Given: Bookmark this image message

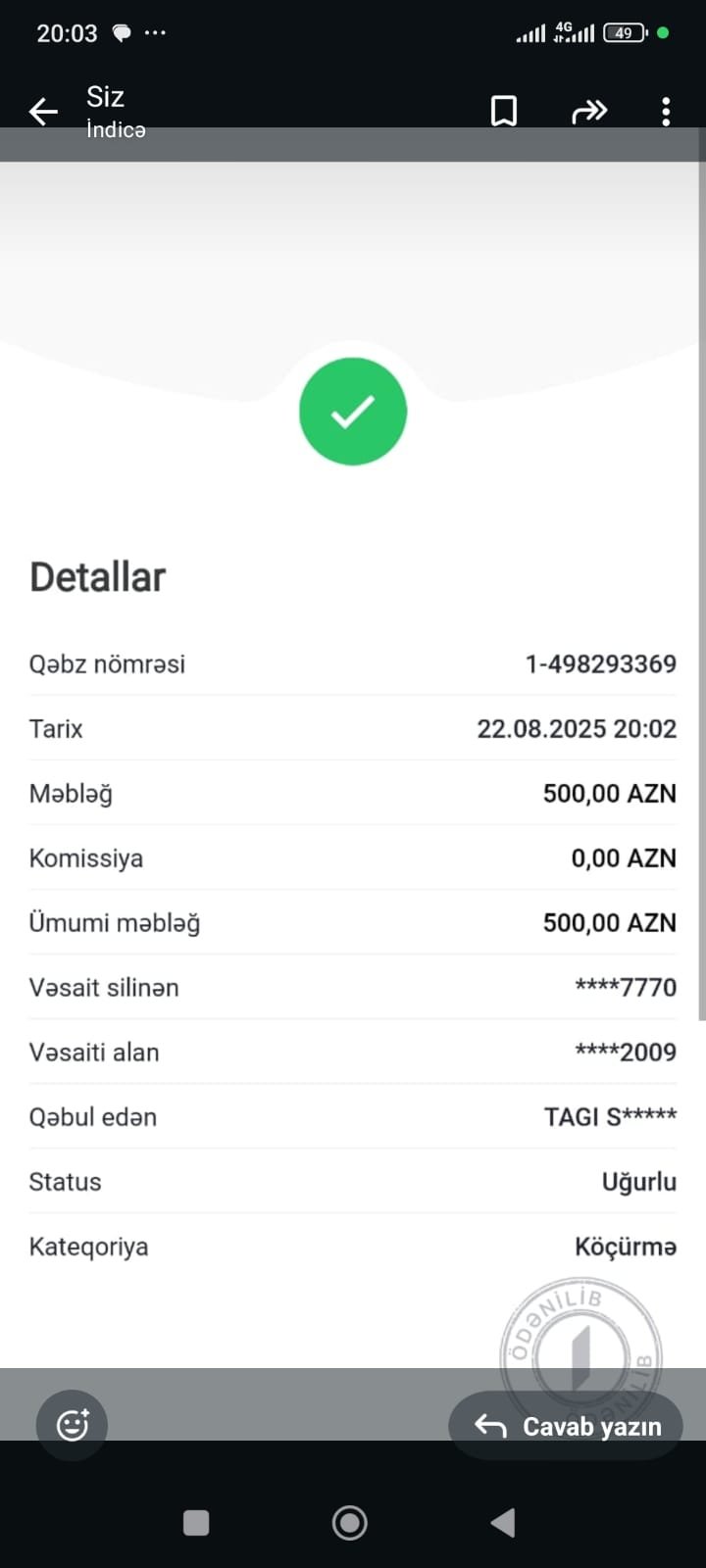Looking at the screenshot, I should click(503, 112).
